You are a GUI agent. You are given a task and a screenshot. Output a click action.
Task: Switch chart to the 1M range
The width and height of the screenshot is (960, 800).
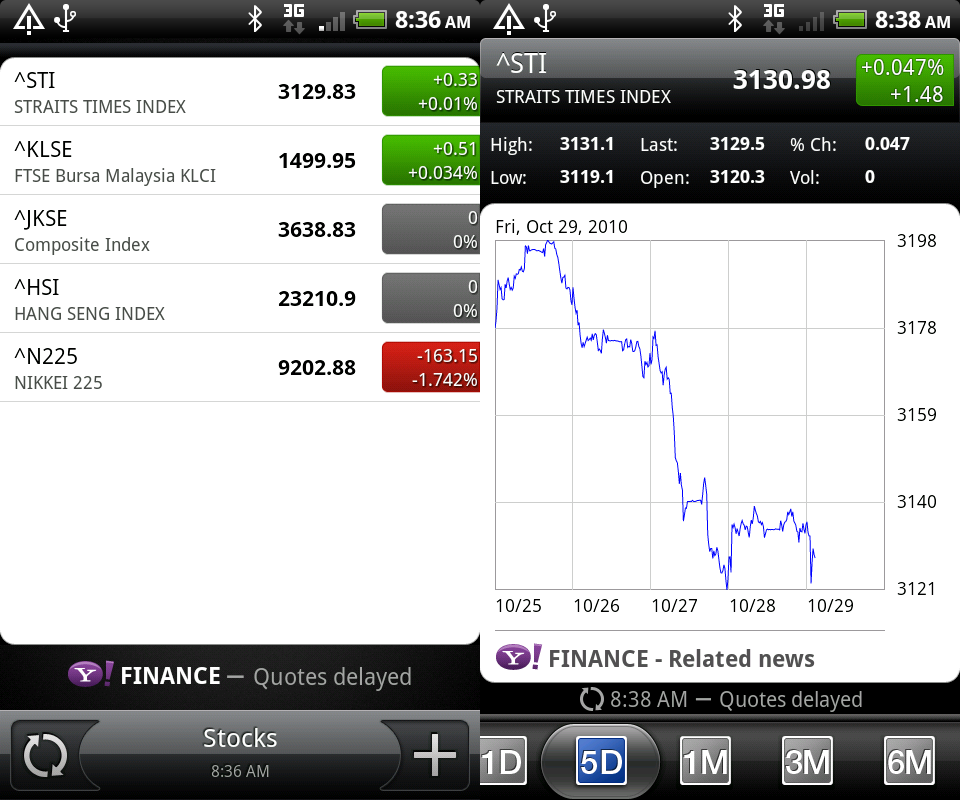click(x=705, y=763)
